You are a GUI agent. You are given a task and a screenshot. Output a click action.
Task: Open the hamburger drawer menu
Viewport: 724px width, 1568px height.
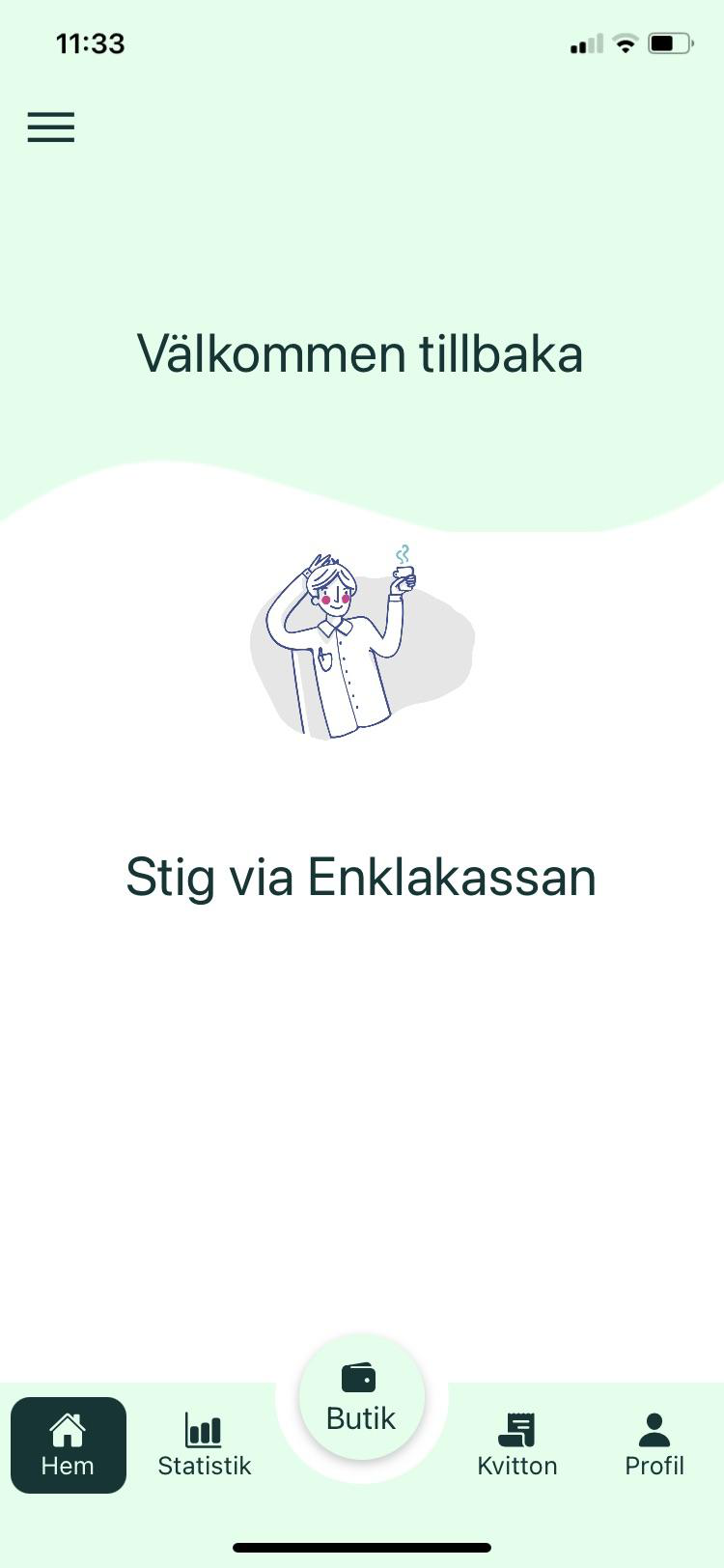click(51, 126)
